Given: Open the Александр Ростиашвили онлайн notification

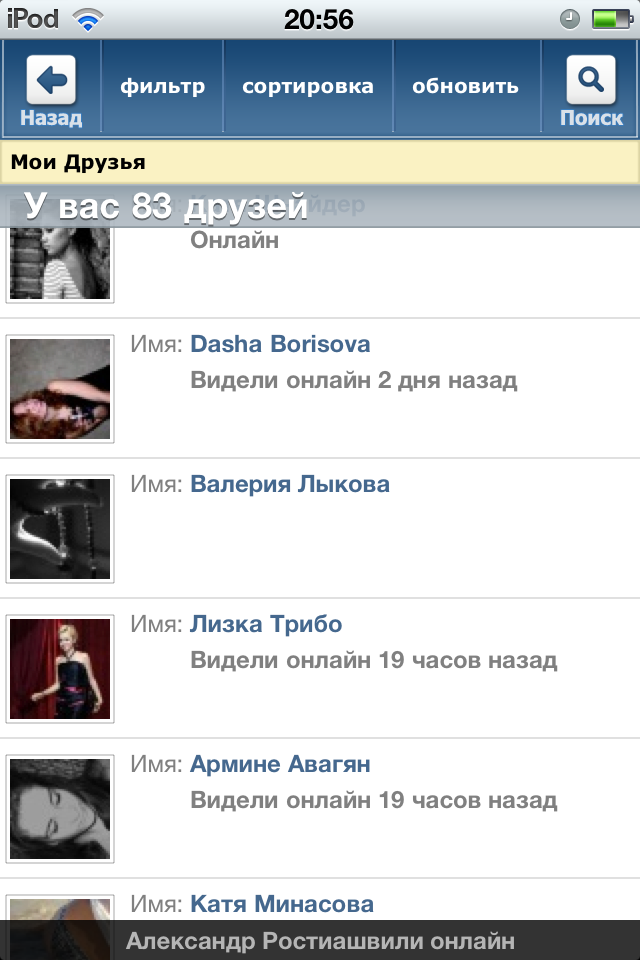Looking at the screenshot, I should coord(320,941).
